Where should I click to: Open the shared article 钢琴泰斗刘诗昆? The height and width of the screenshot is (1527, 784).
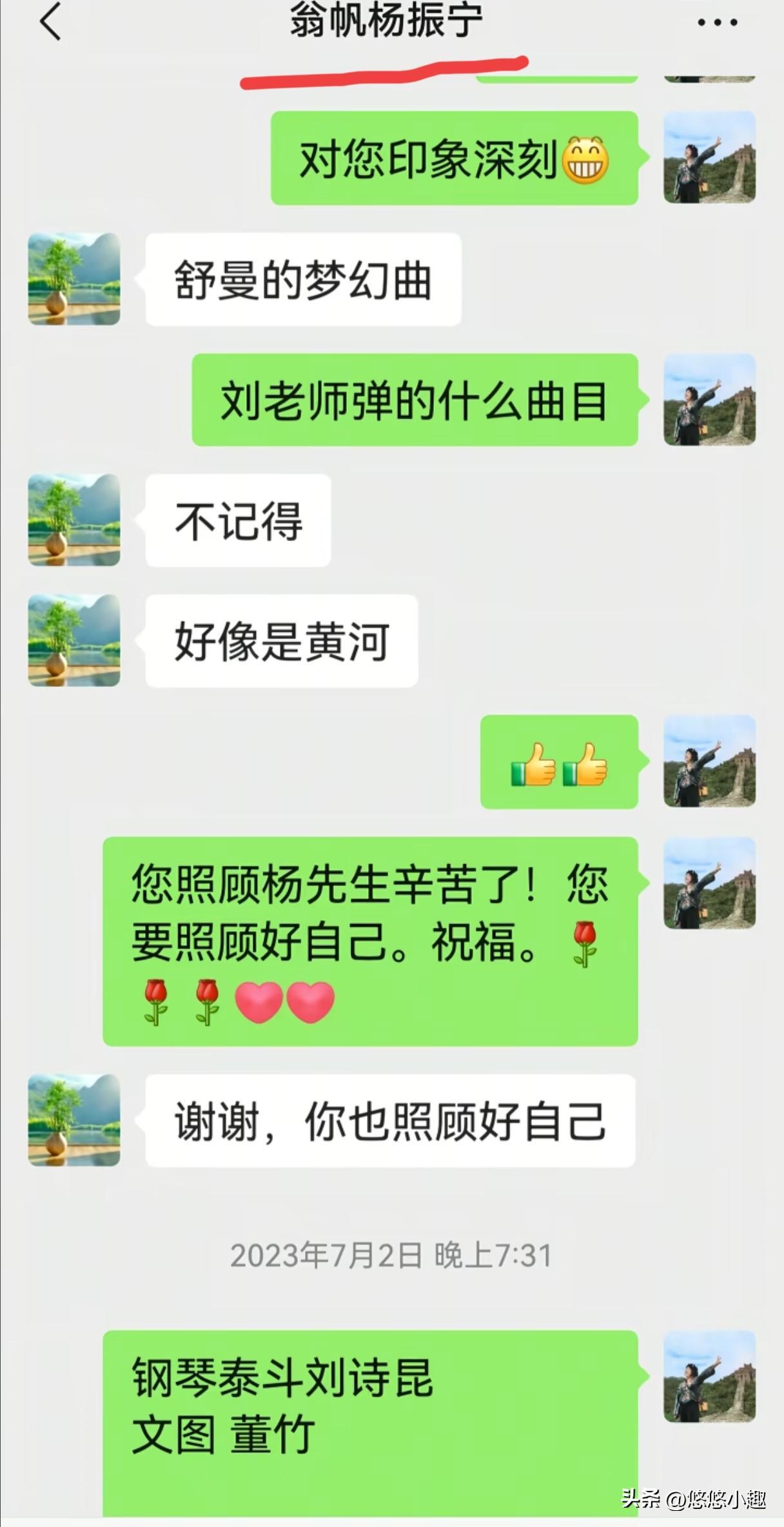coord(370,1419)
